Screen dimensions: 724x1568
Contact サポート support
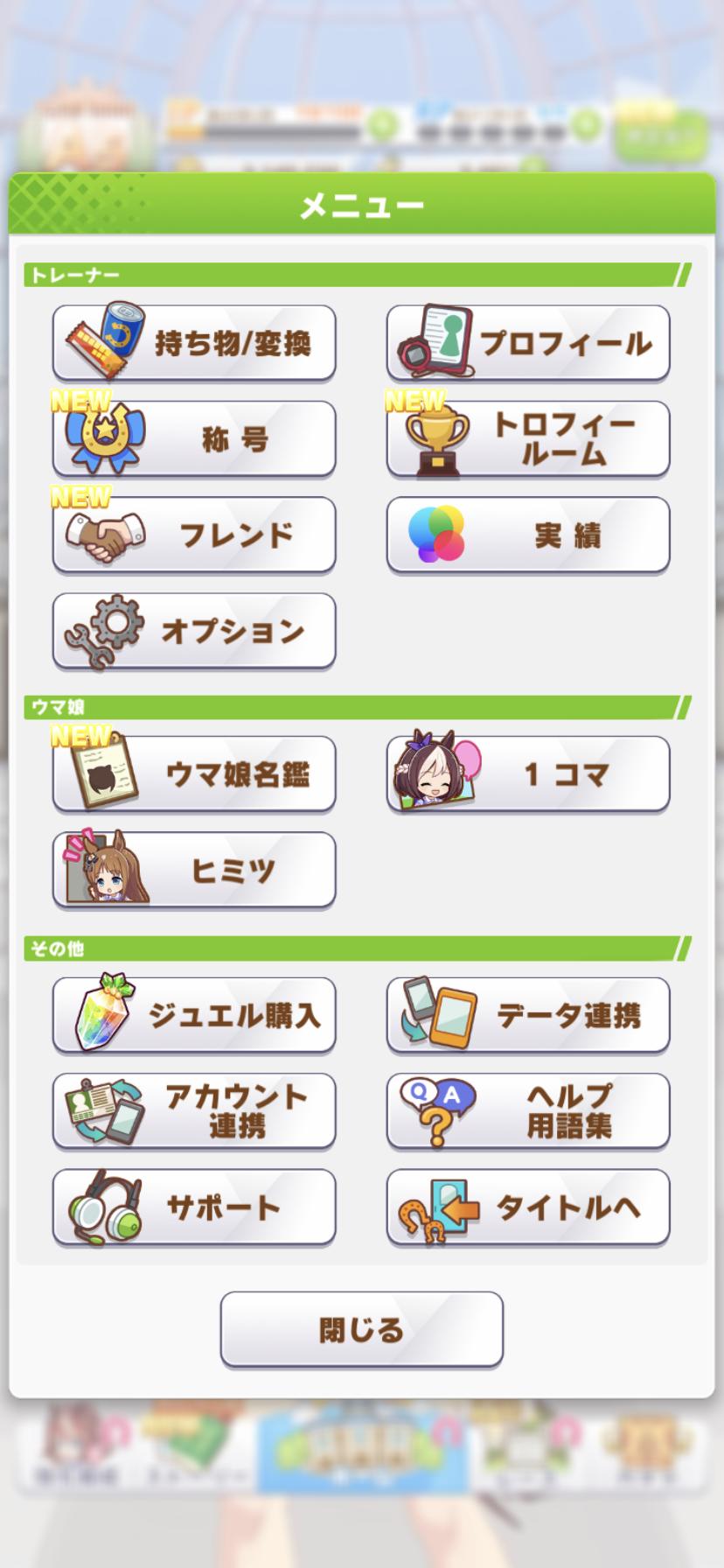[x=194, y=1207]
